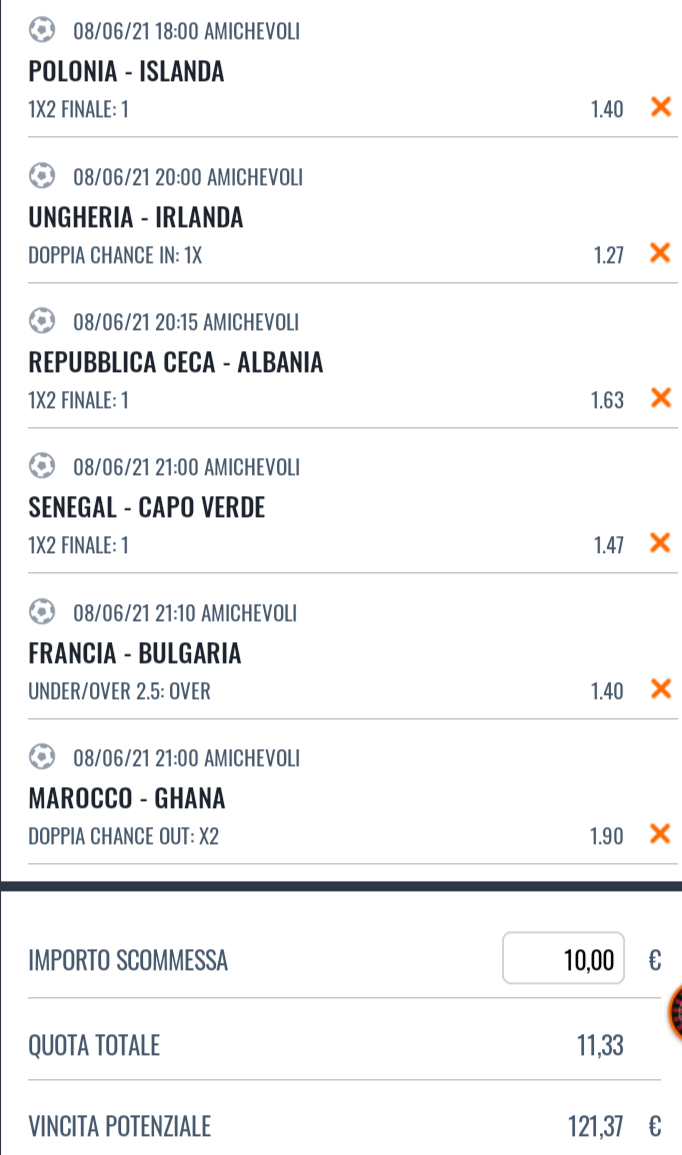
Task: Remove Senegal - Capo Verde from the slip
Action: pyautogui.click(x=661, y=543)
